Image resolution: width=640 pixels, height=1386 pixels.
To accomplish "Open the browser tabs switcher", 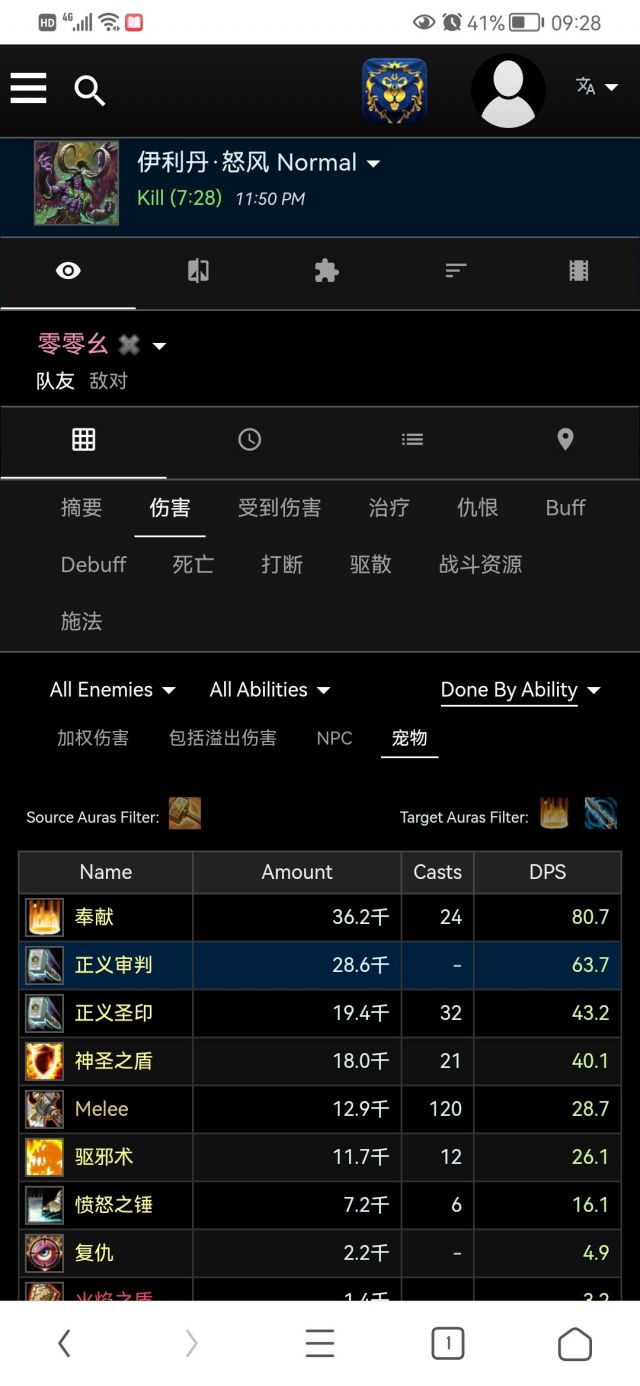I will click(447, 1343).
